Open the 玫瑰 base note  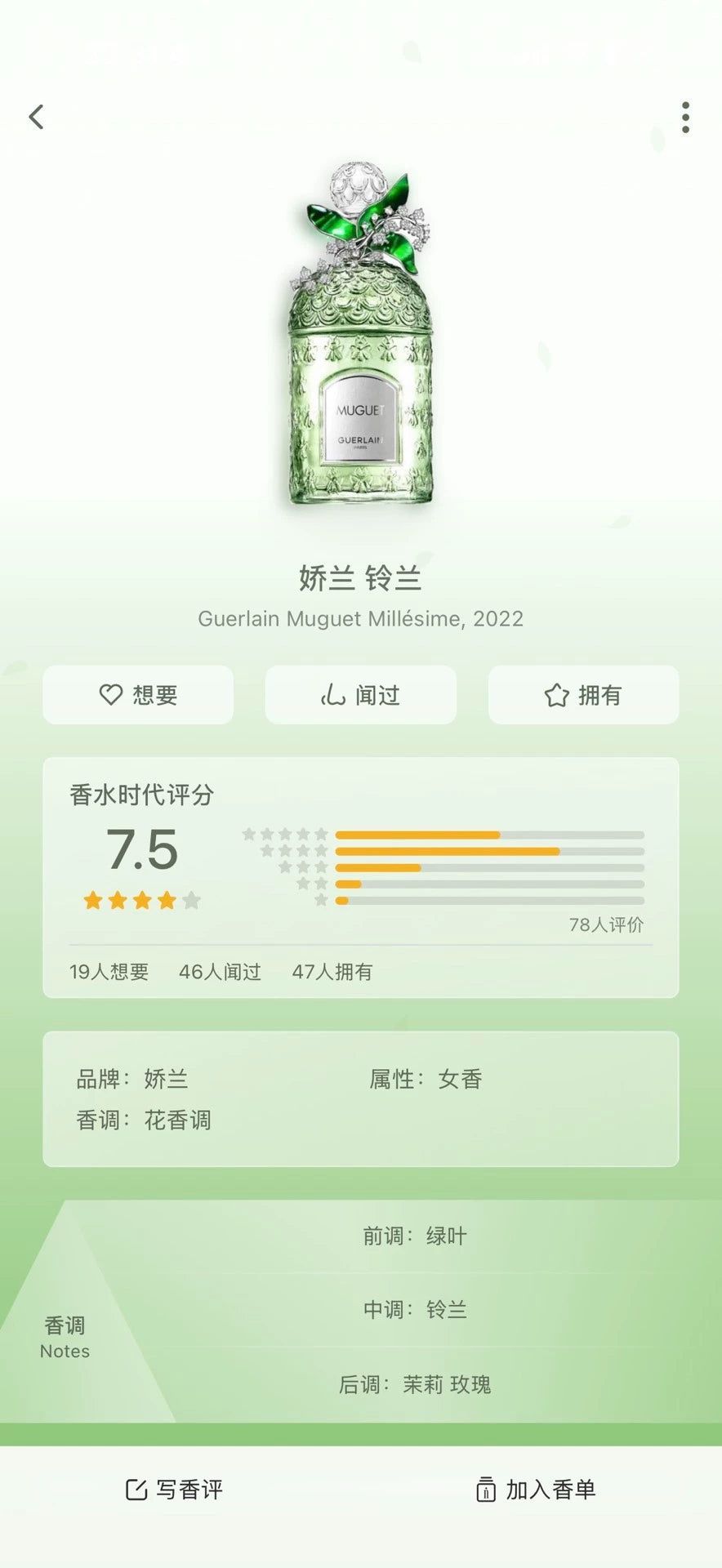click(x=470, y=1384)
